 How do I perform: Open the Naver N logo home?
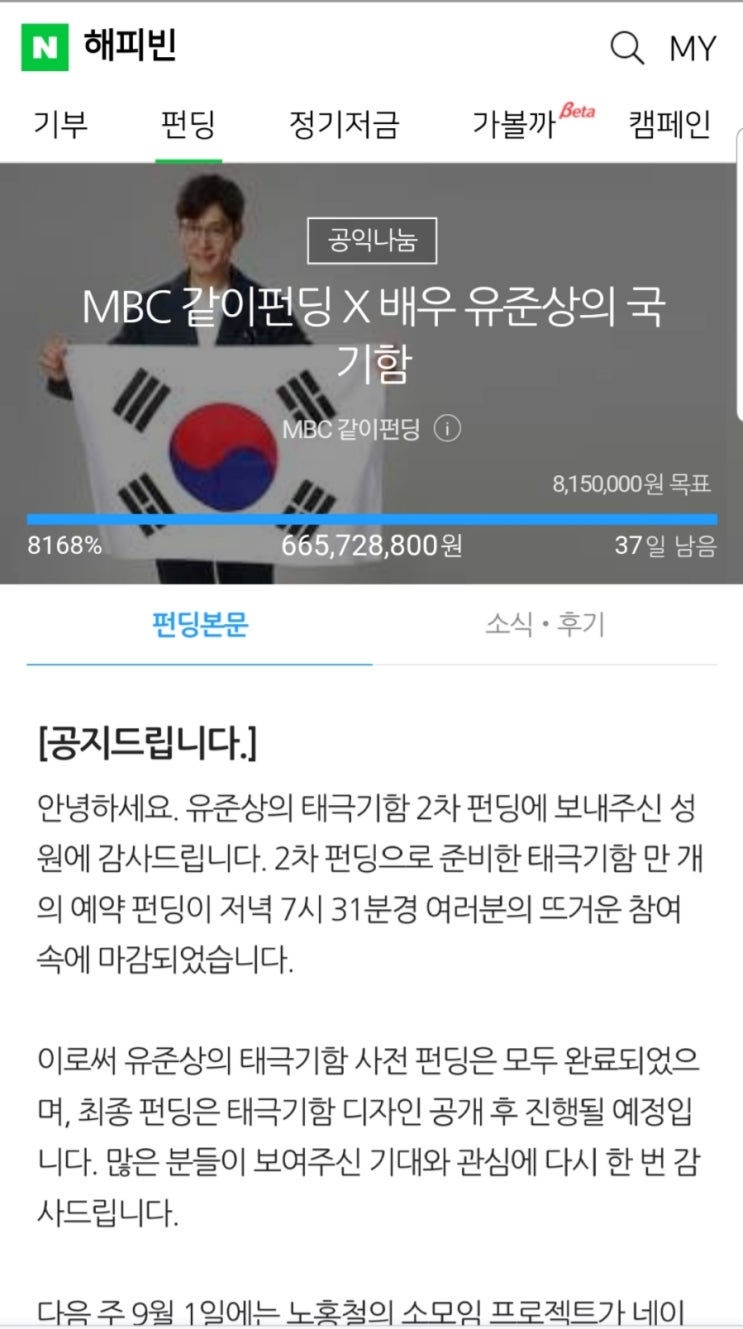[45, 47]
